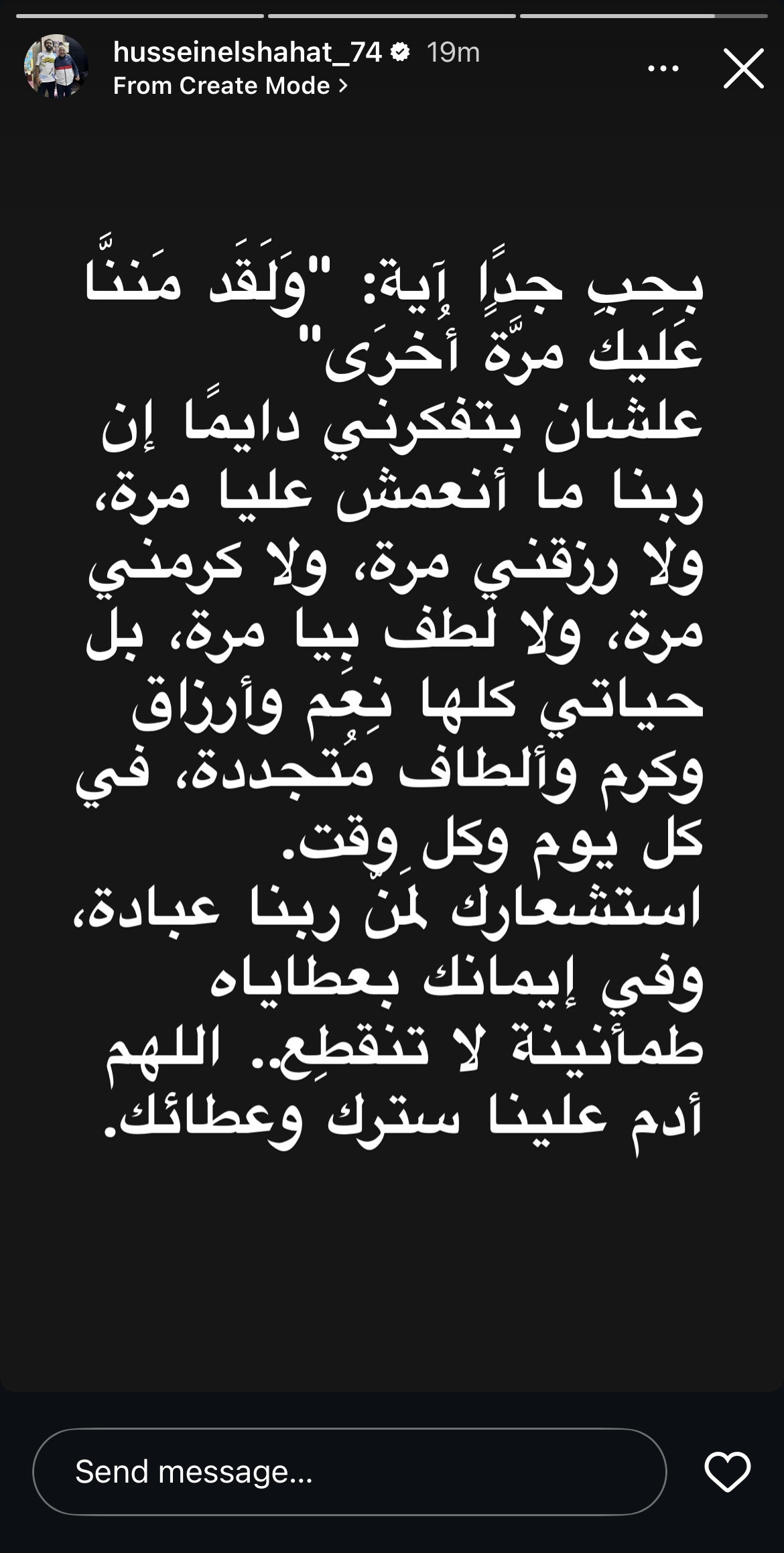The height and width of the screenshot is (1553, 784).
Task: Like this story with the heart
Action: pyautogui.click(x=727, y=1472)
